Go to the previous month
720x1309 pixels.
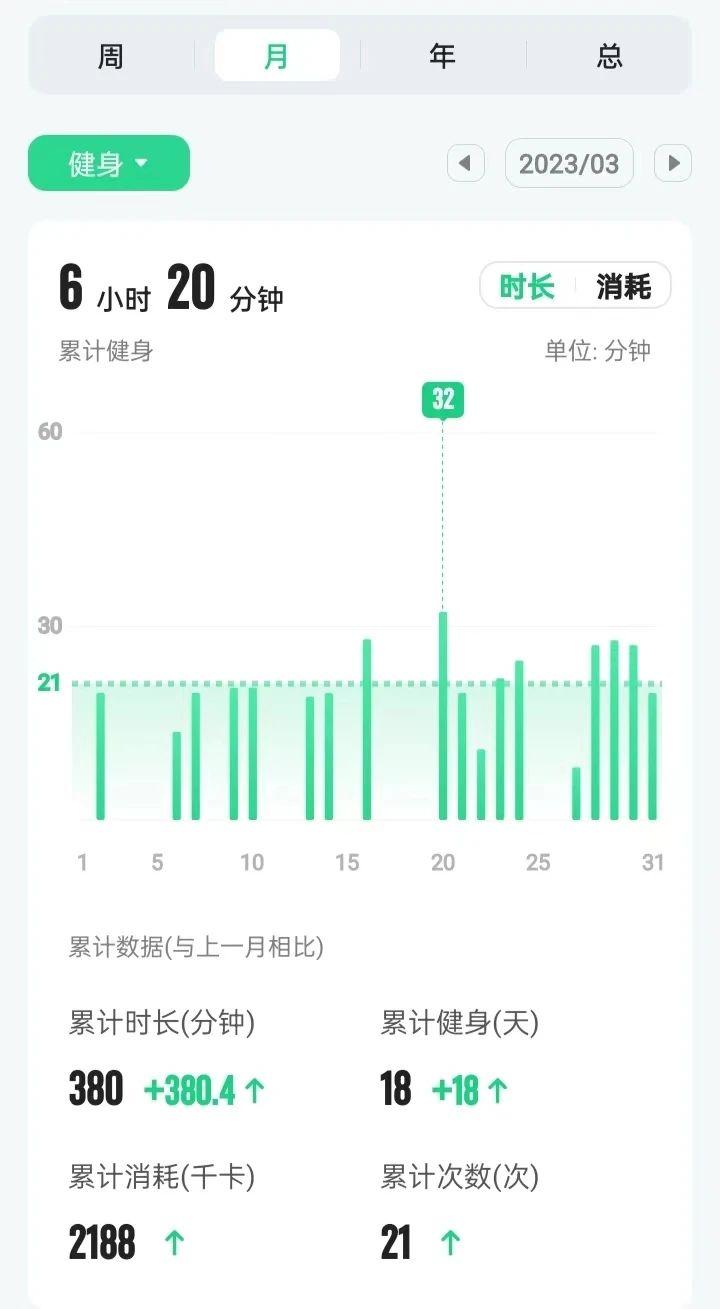(x=466, y=163)
